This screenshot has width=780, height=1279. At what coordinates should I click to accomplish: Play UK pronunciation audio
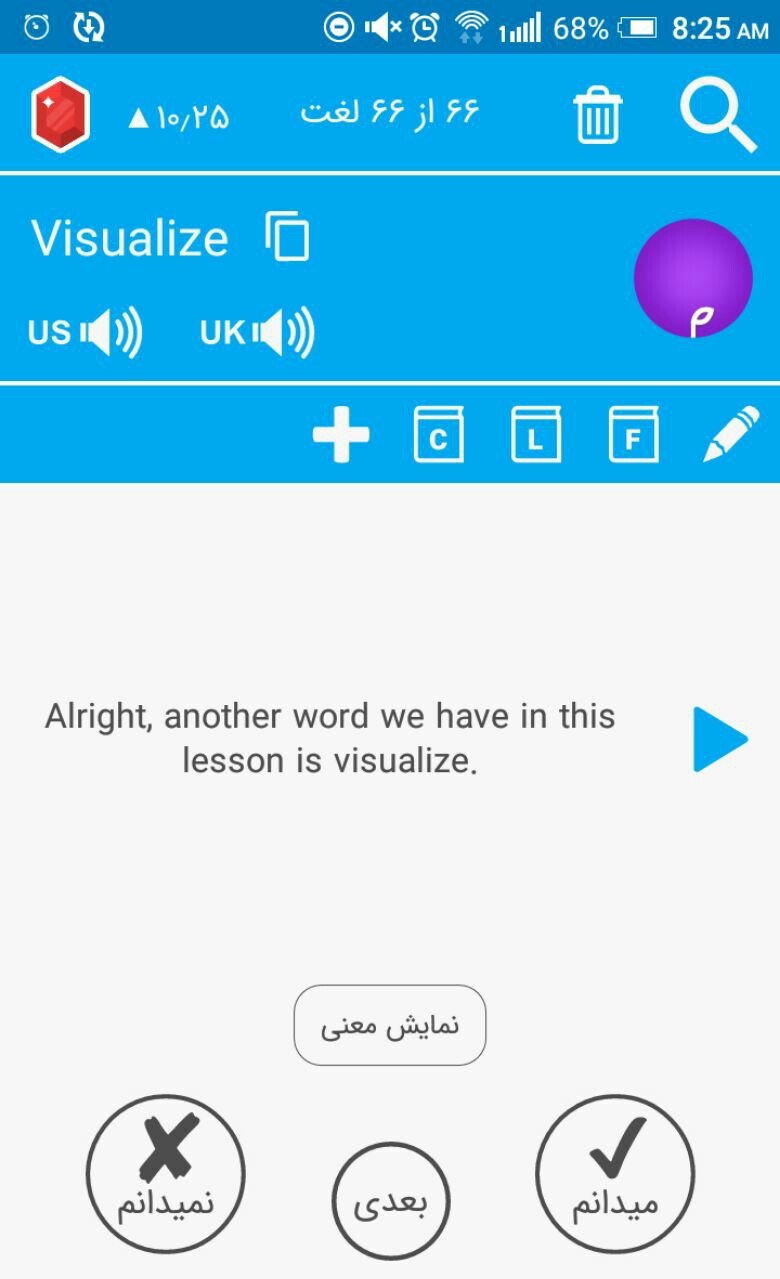click(x=257, y=332)
